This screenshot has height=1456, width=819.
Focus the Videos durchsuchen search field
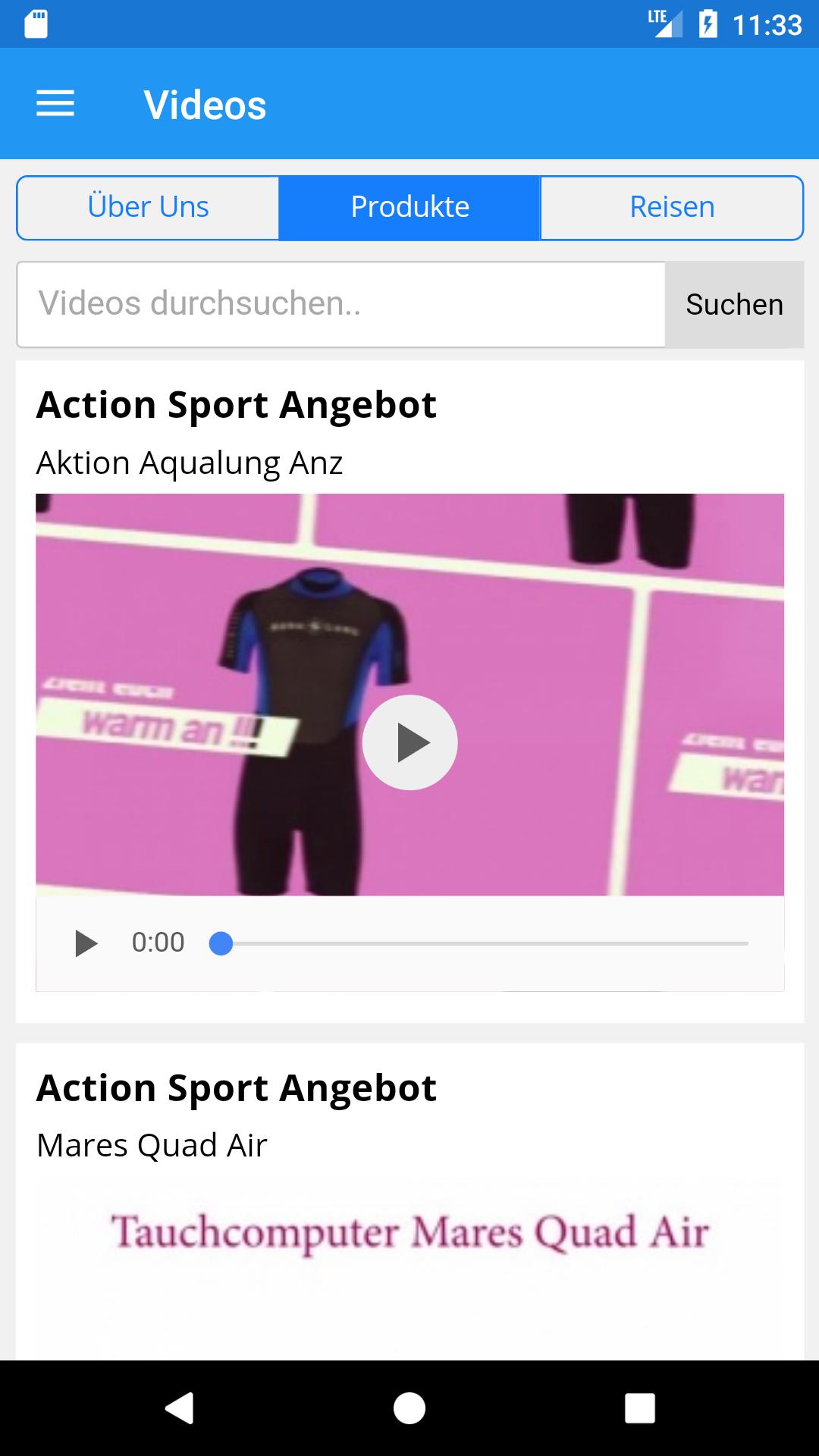(341, 304)
